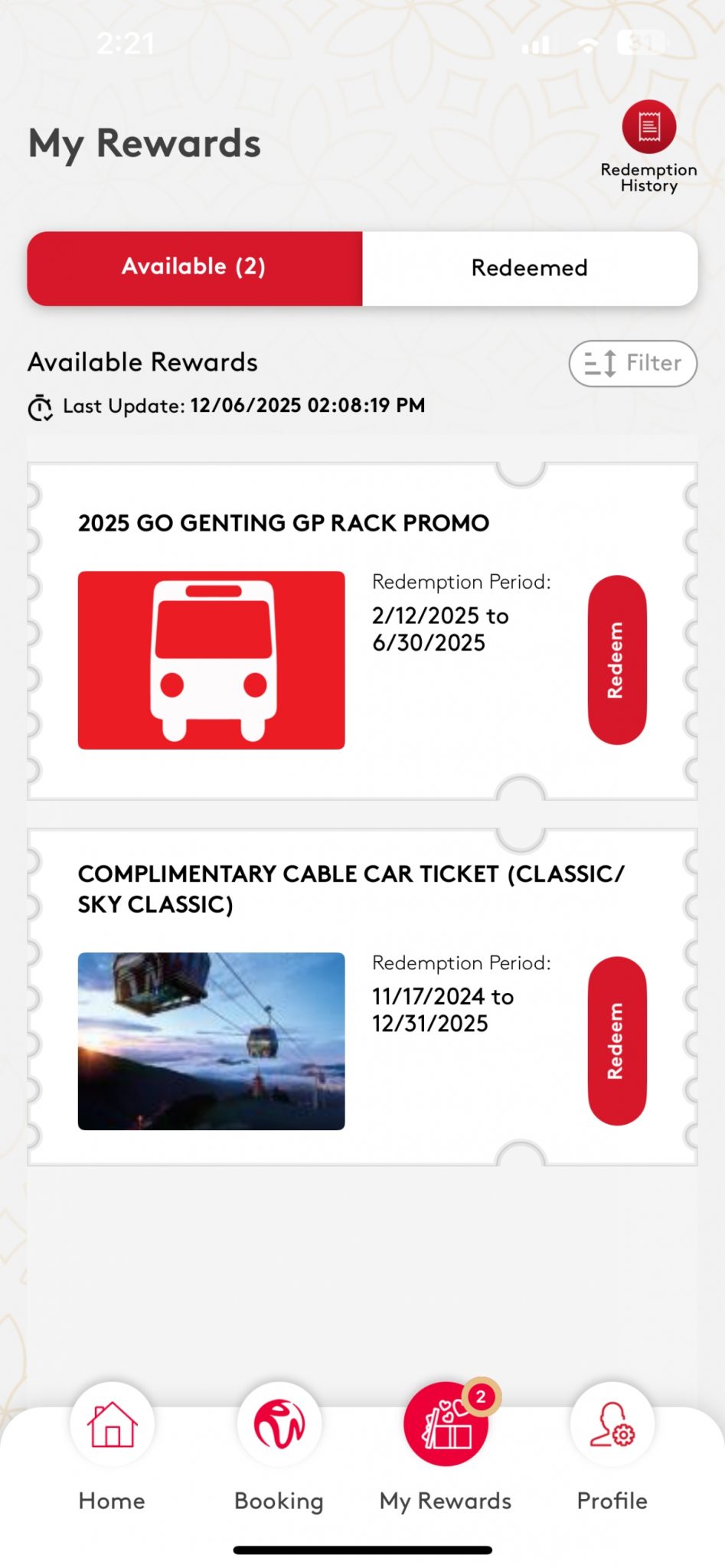Screen dimensions: 725x1568
Task: Select the Available (2) tab
Action: click(x=194, y=267)
